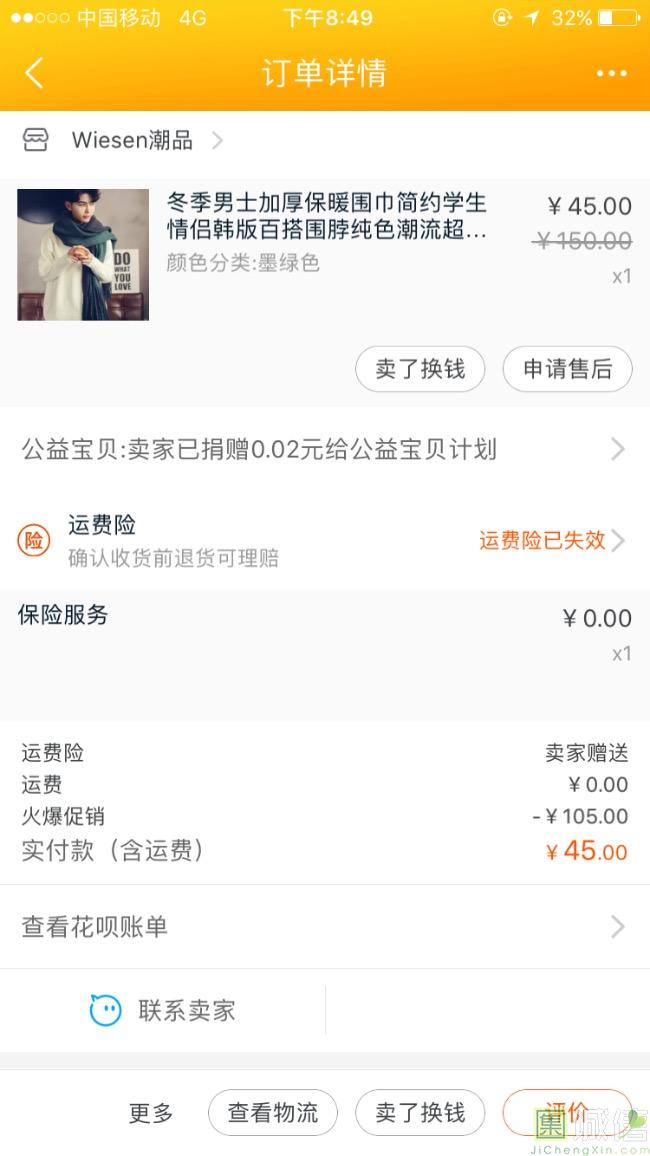The height and width of the screenshot is (1156, 650).
Task: Open the three-dot overflow menu
Action: pos(612,73)
